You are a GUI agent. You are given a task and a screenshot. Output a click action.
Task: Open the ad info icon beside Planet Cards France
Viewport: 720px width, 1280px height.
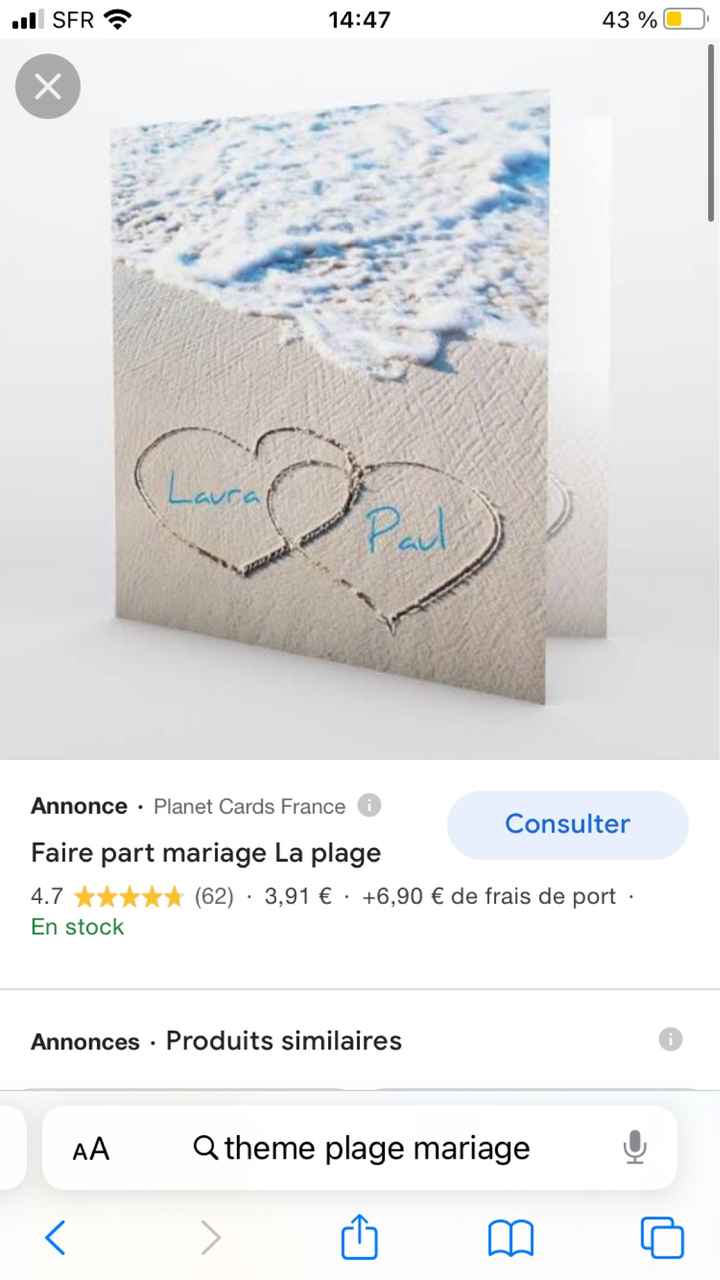[370, 806]
